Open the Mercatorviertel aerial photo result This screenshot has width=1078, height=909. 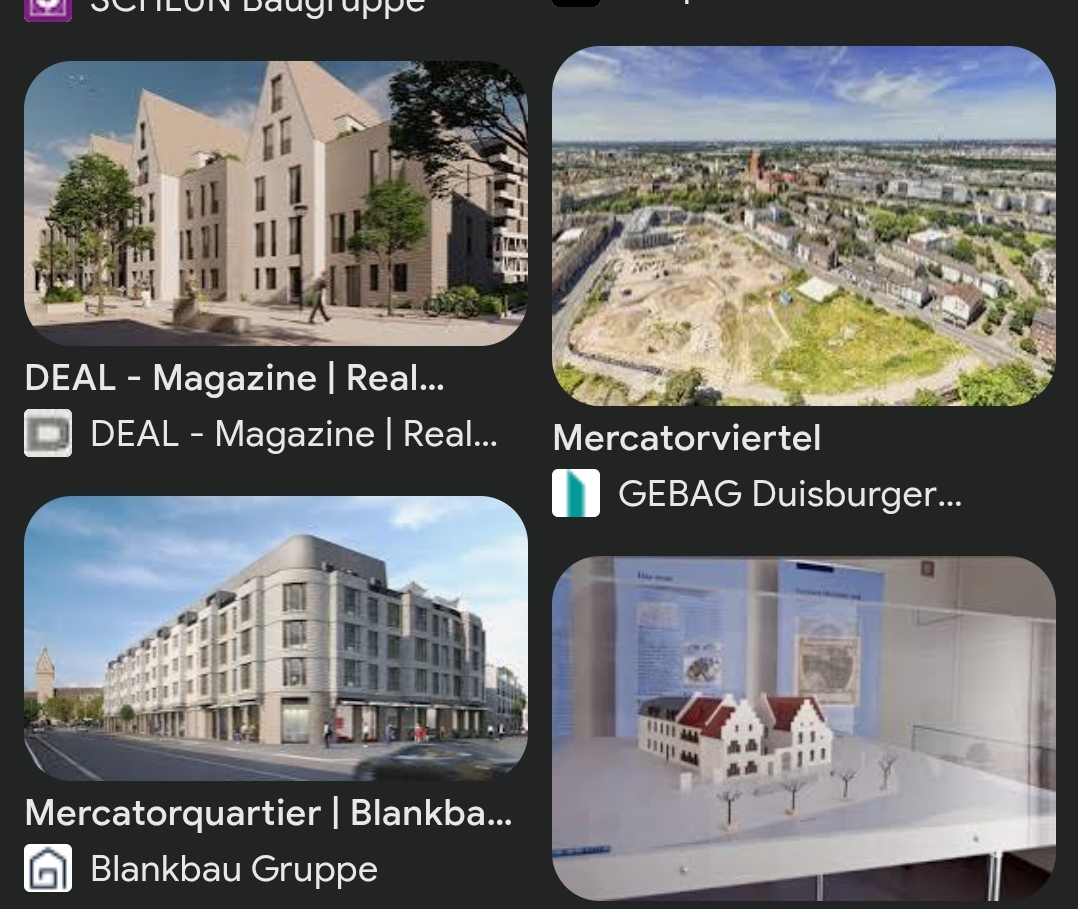tap(803, 225)
